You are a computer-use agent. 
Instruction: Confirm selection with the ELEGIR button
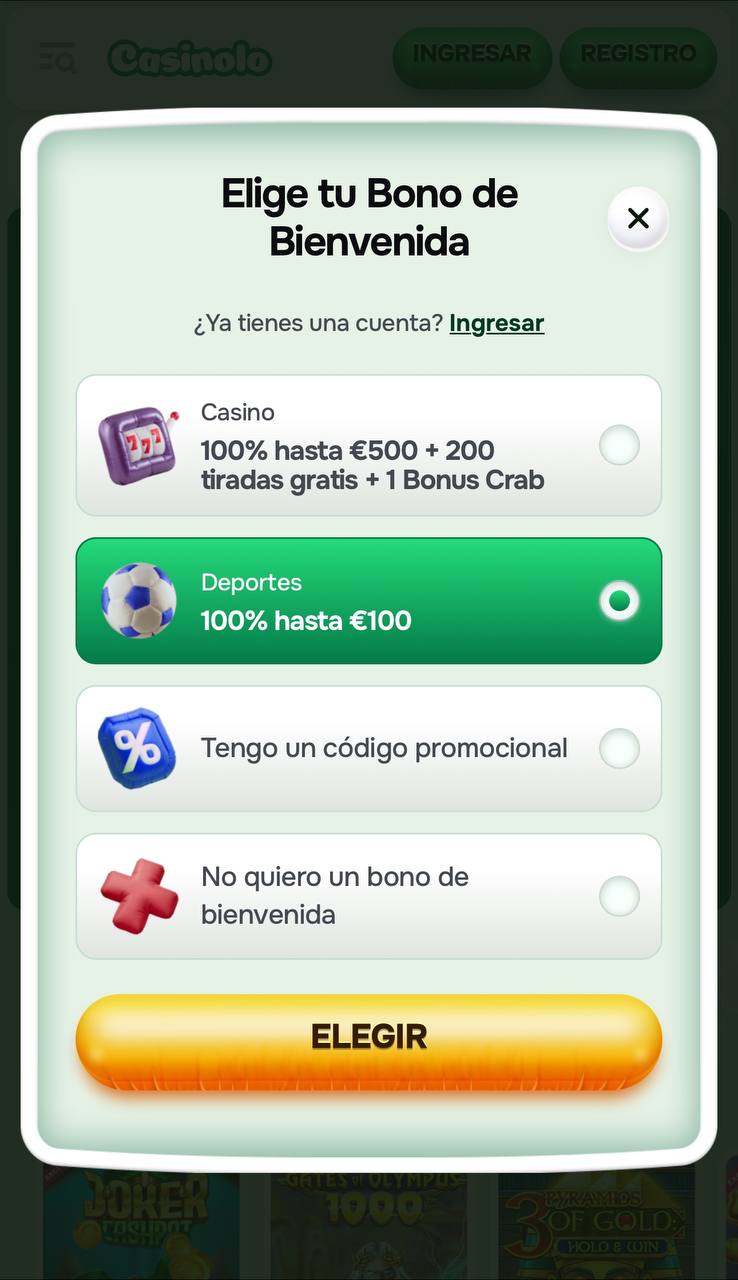[368, 1037]
